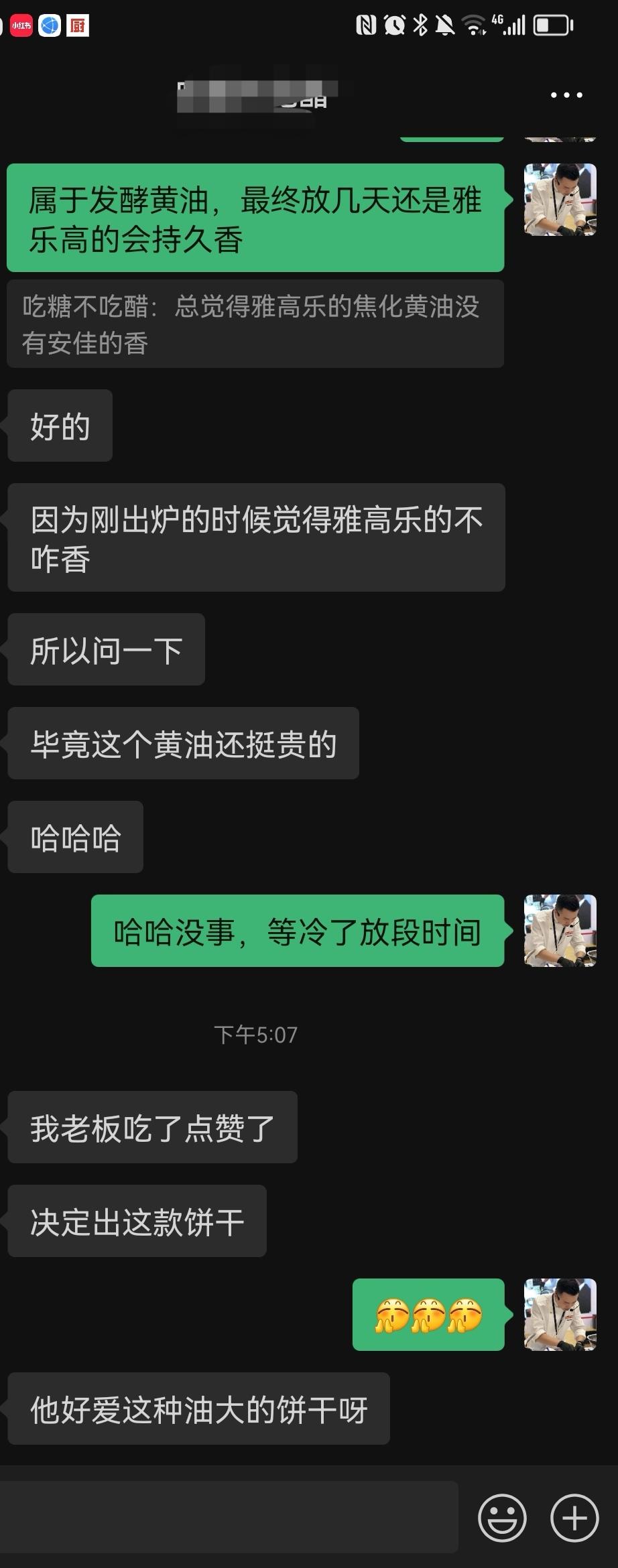Tap the avatar beside 属于发酵黄油 message

point(560,200)
